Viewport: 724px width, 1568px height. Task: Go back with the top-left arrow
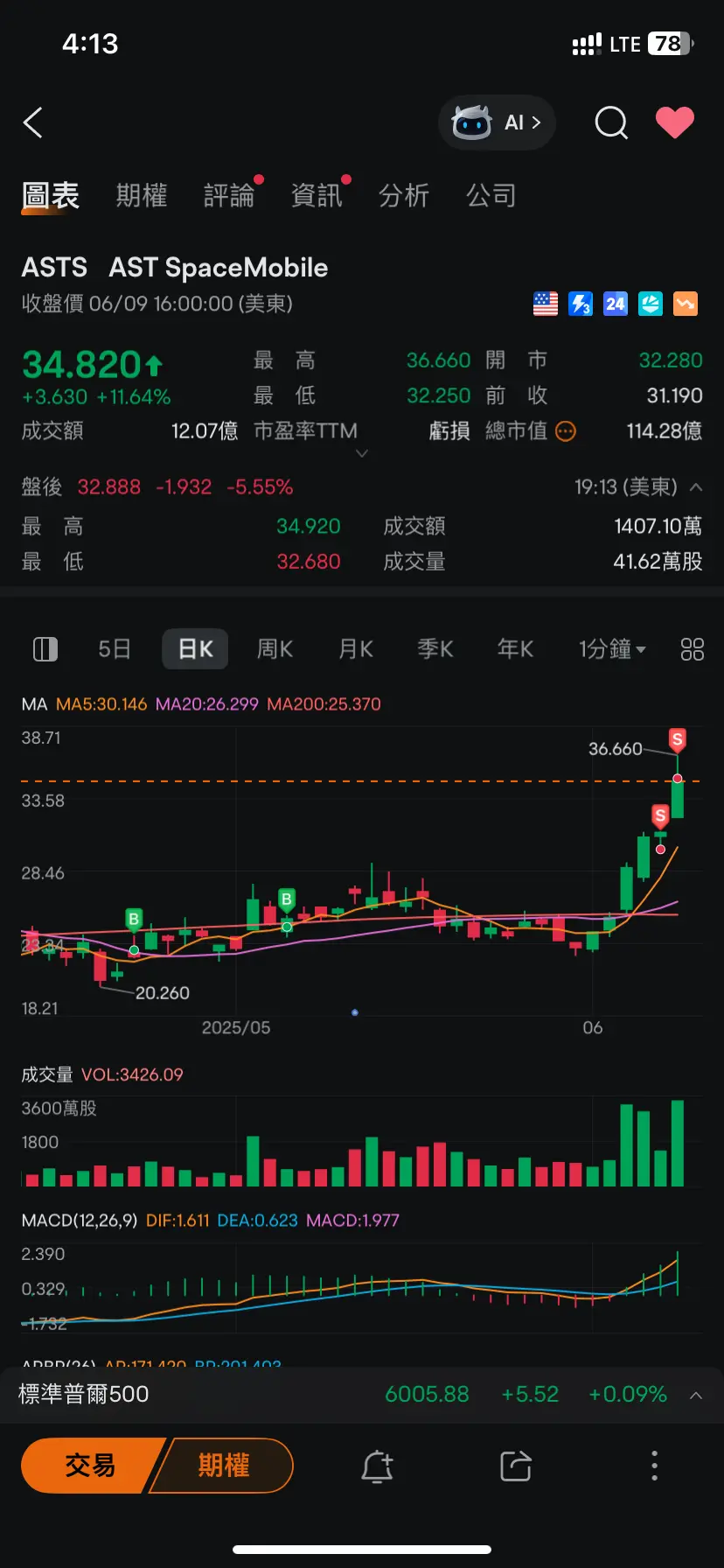click(33, 123)
